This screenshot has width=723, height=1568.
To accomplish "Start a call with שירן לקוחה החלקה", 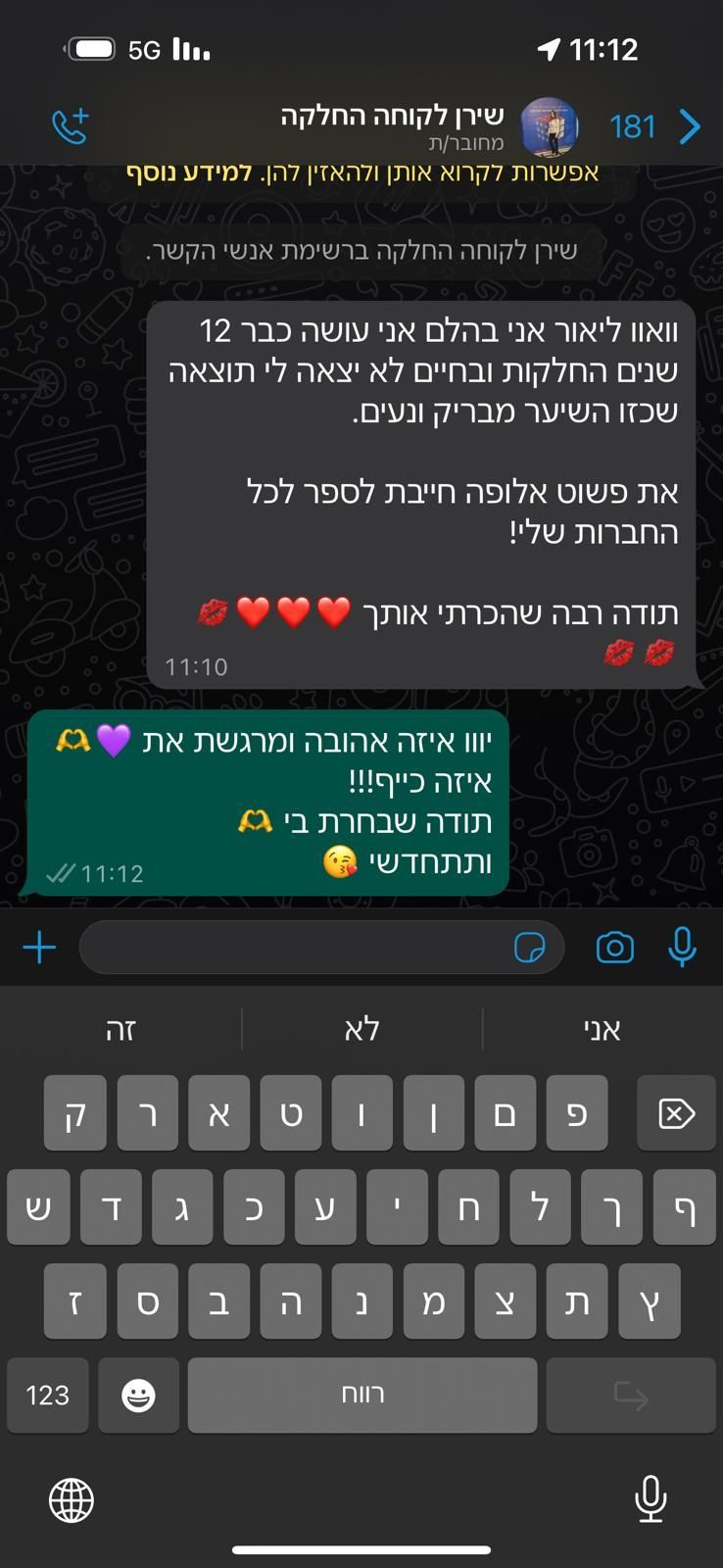I will (x=71, y=126).
